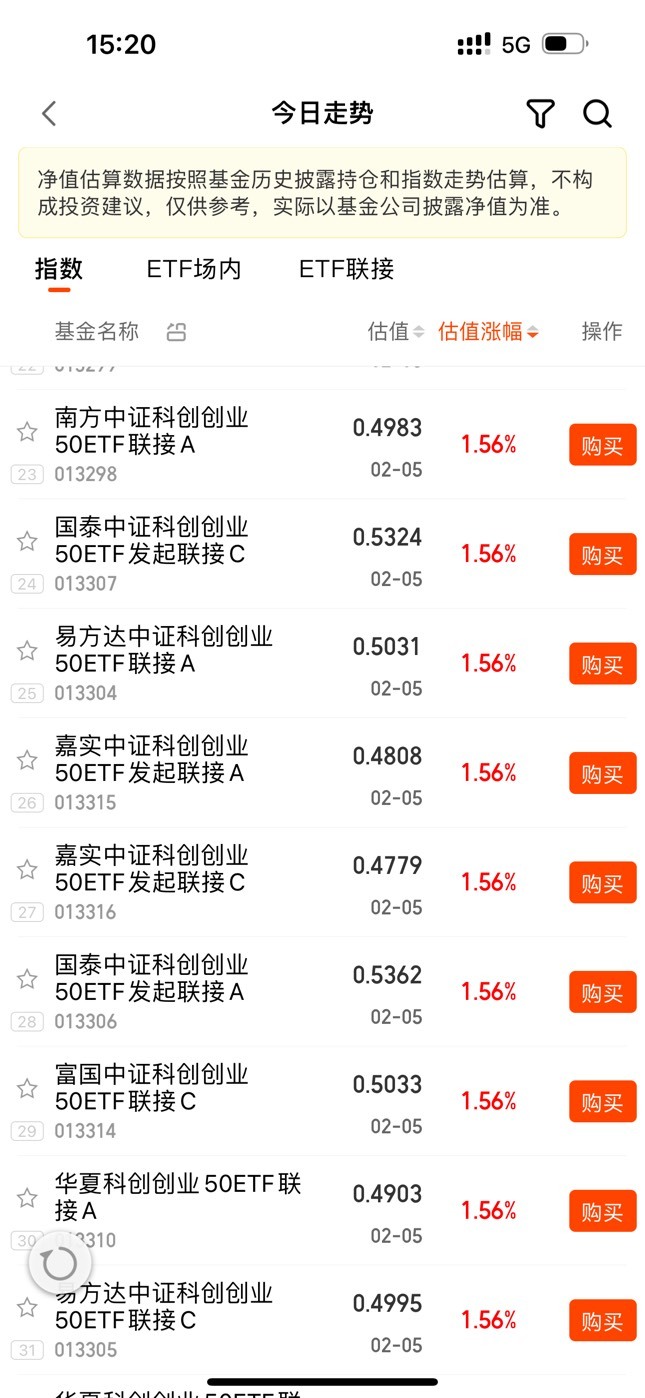Viewport: 645px width, 1398px height.
Task: Select the 指数 tab
Action: [x=59, y=269]
